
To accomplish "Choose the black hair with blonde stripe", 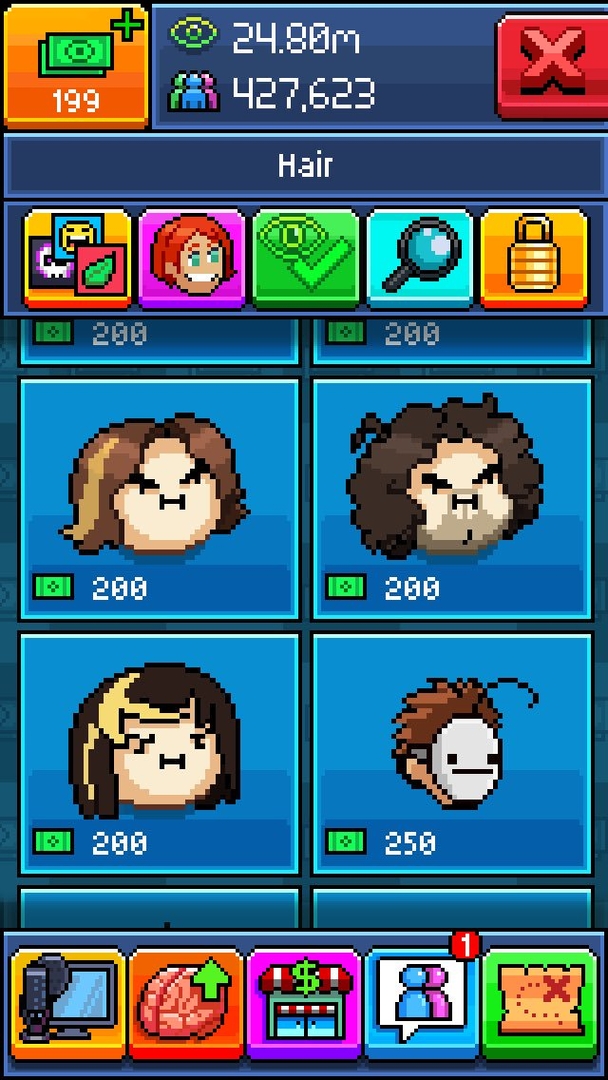I will (x=160, y=754).
